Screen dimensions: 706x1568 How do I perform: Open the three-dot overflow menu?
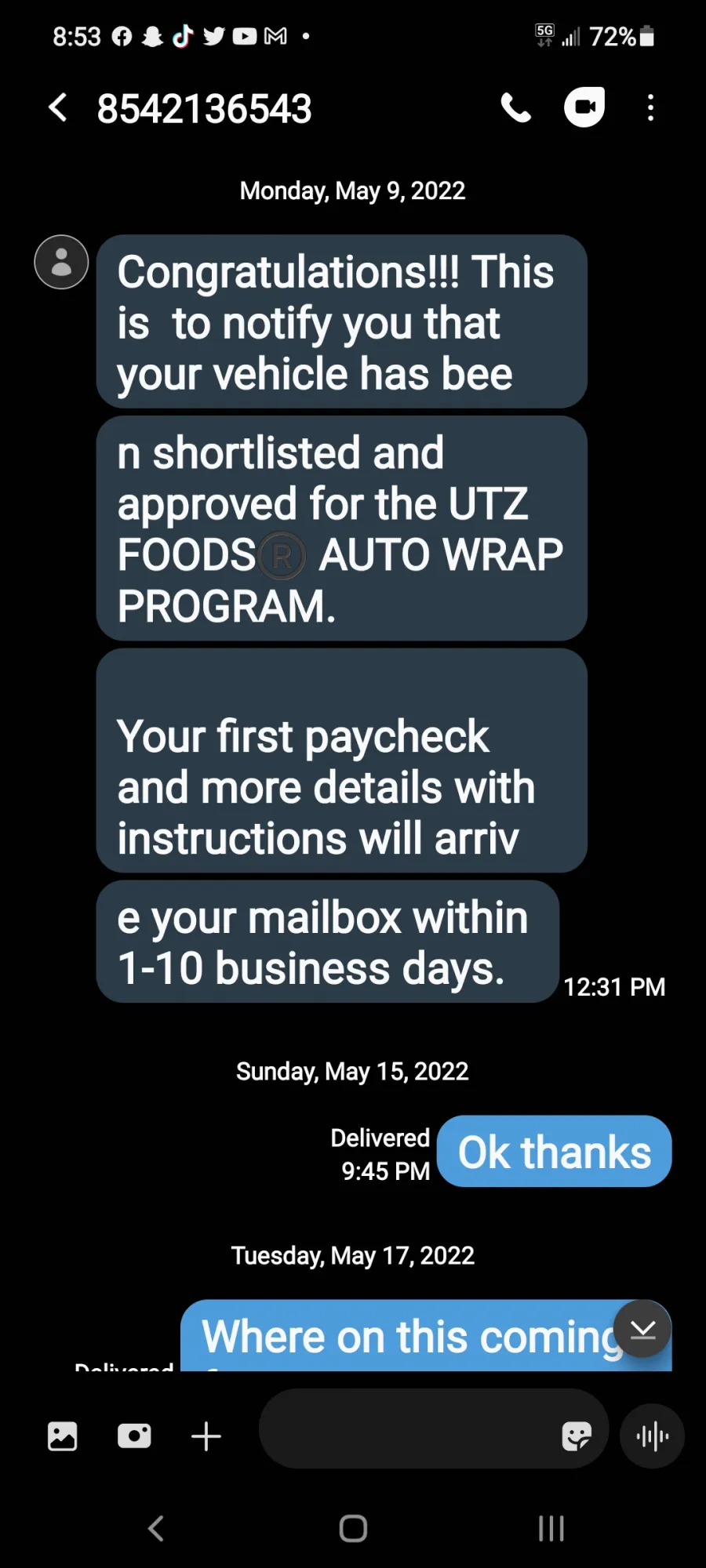[650, 107]
